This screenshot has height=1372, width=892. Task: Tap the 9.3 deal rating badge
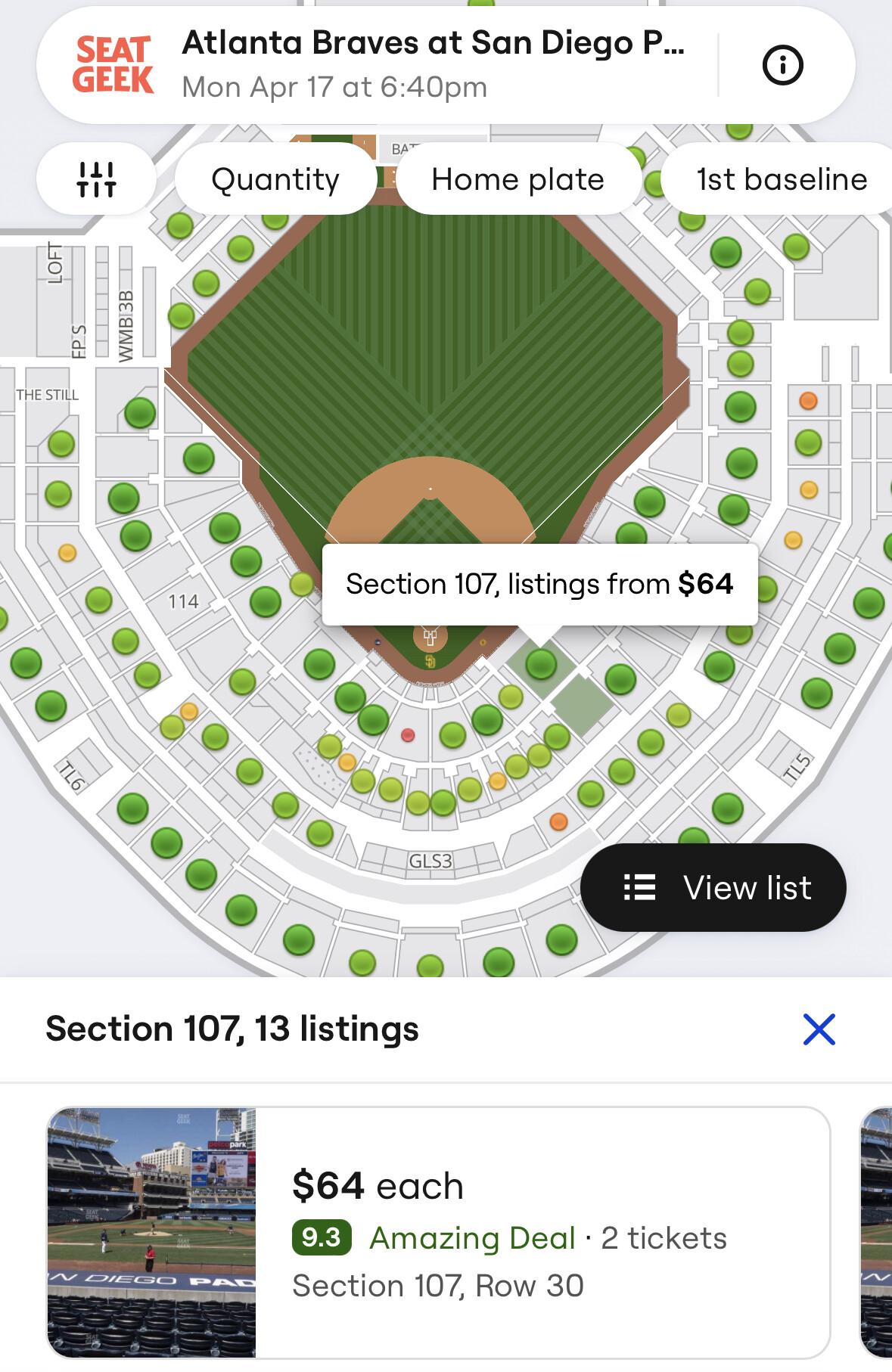(321, 1238)
